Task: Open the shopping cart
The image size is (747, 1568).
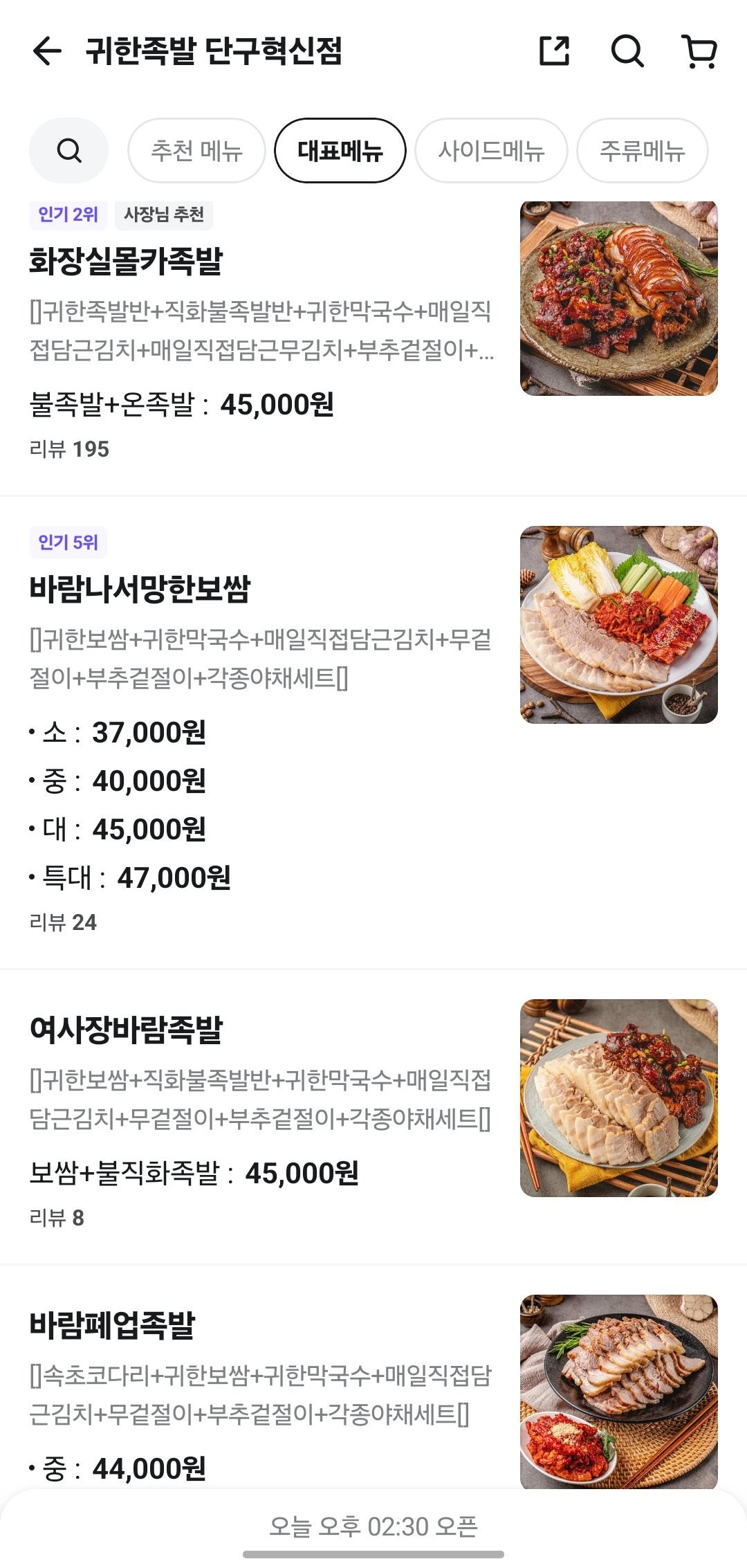Action: pyautogui.click(x=700, y=51)
